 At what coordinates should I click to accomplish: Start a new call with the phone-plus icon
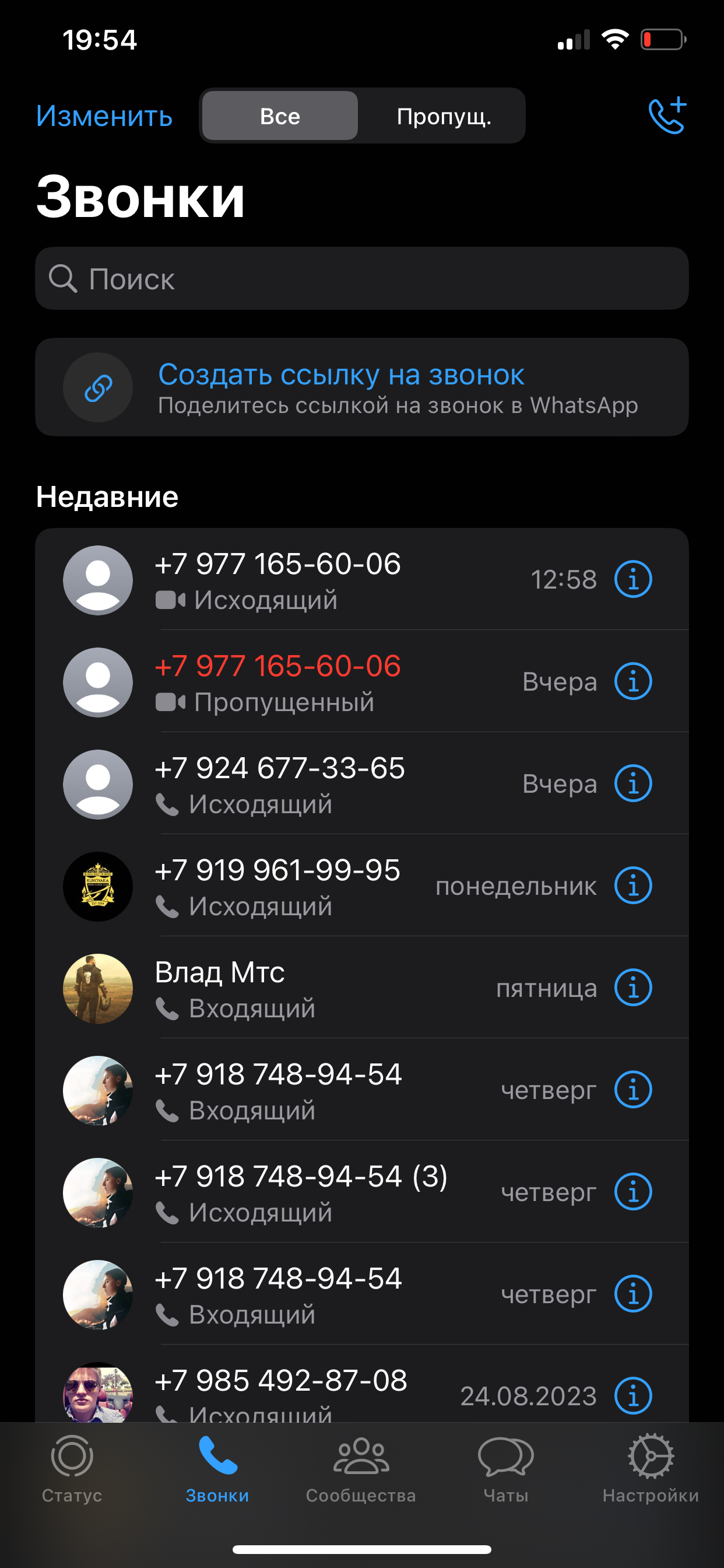[667, 116]
